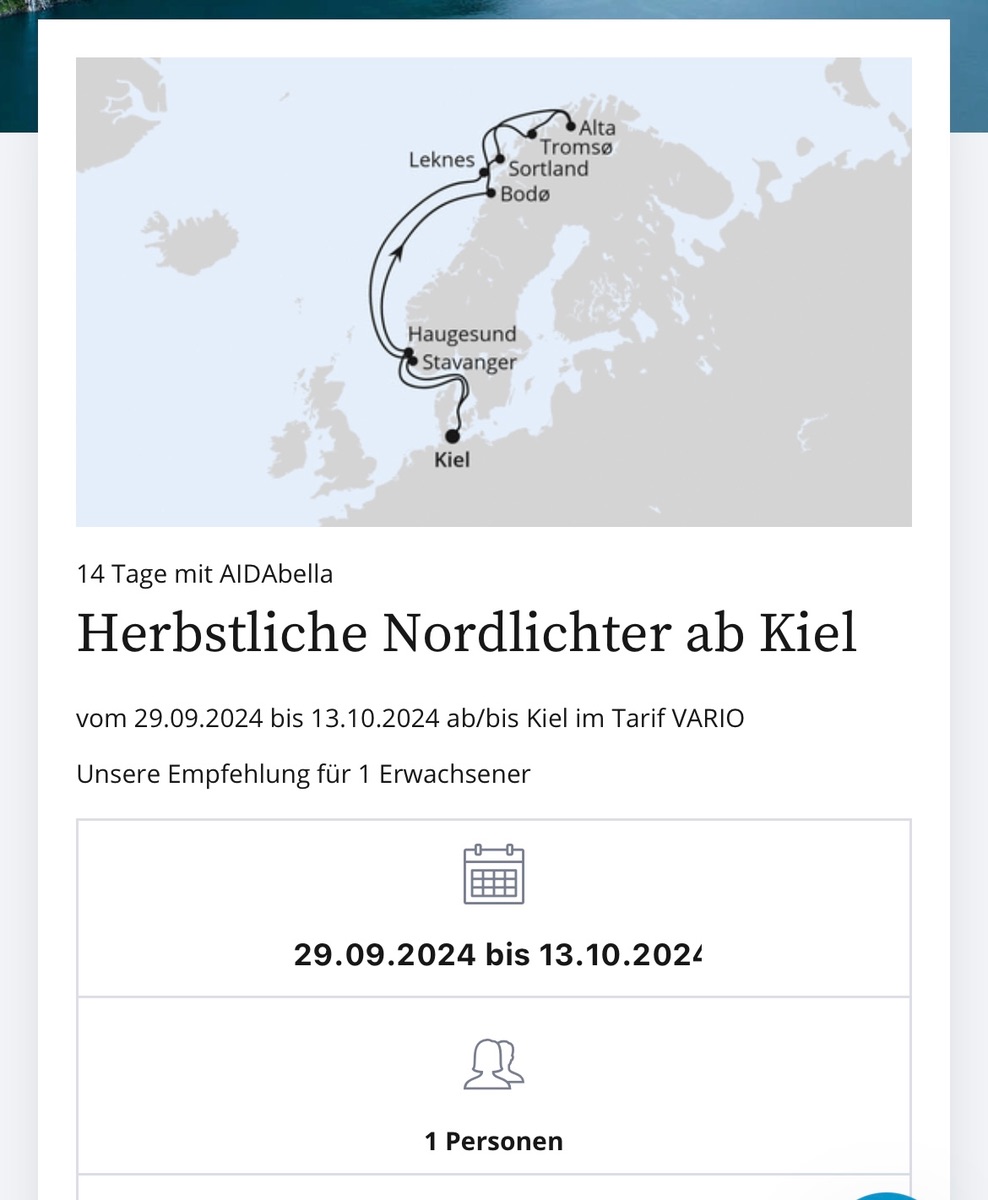Viewport: 988px width, 1200px height.
Task: Select the 1 Personen passenger row
Action: coord(494,1085)
